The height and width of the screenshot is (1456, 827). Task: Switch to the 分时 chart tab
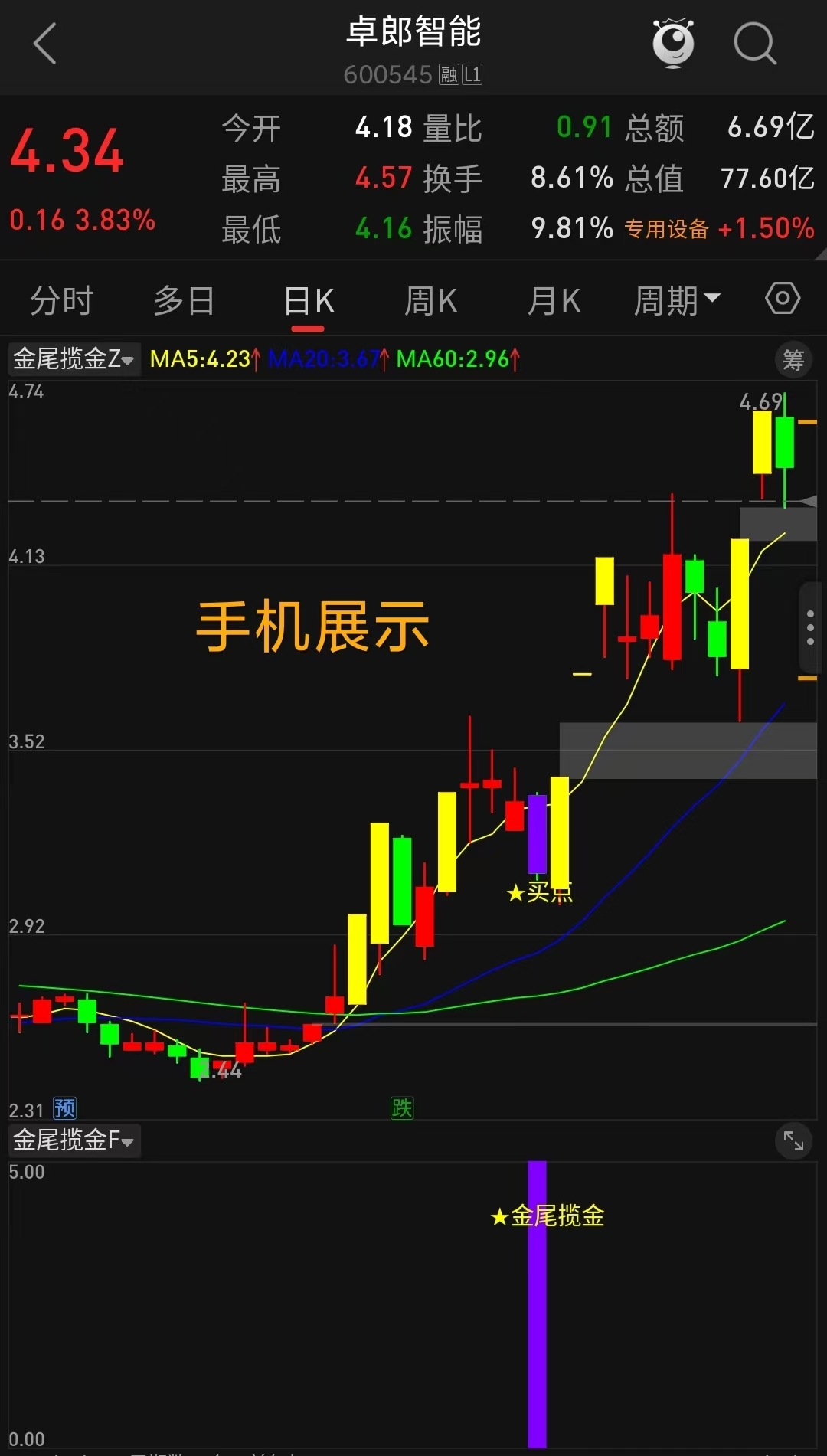[61, 300]
